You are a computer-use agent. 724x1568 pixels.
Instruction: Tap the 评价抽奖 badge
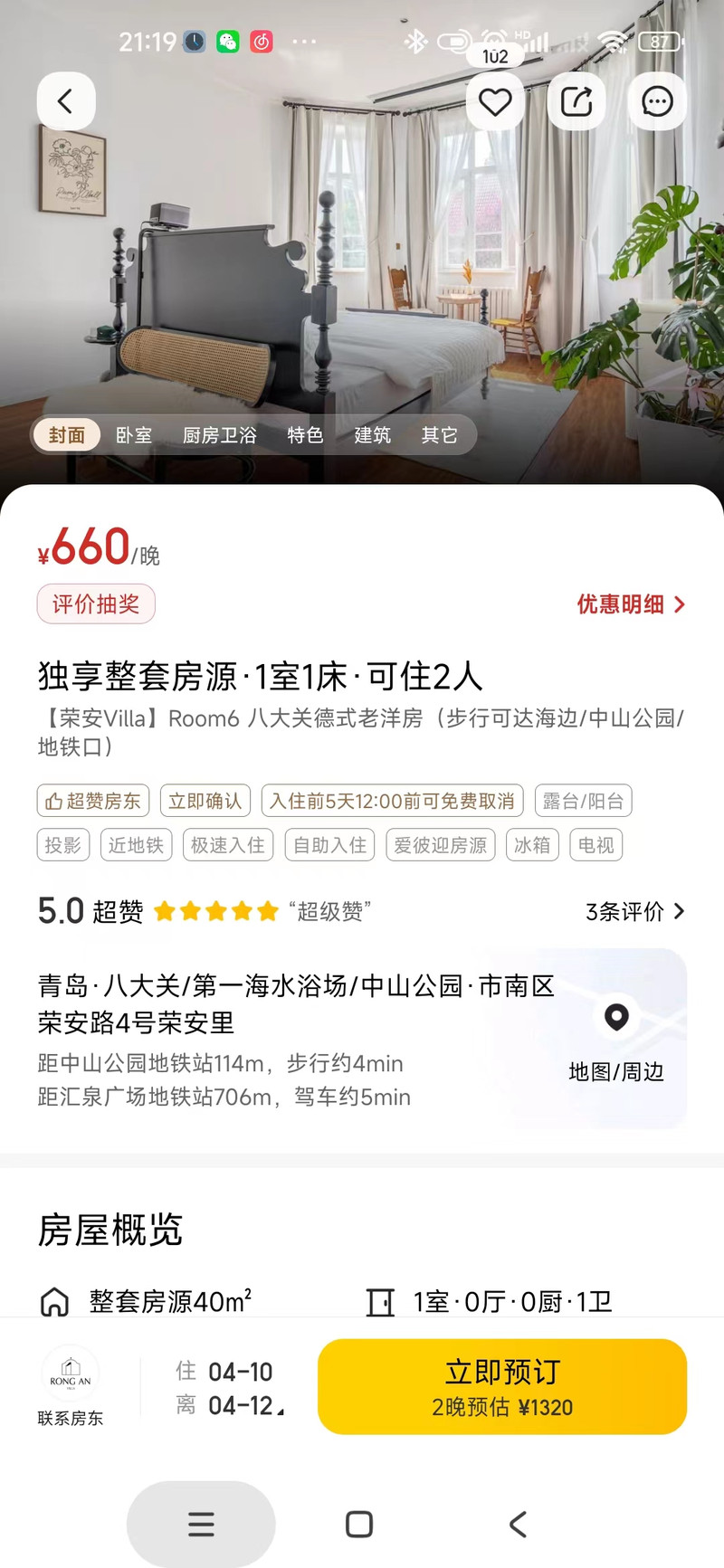96,604
